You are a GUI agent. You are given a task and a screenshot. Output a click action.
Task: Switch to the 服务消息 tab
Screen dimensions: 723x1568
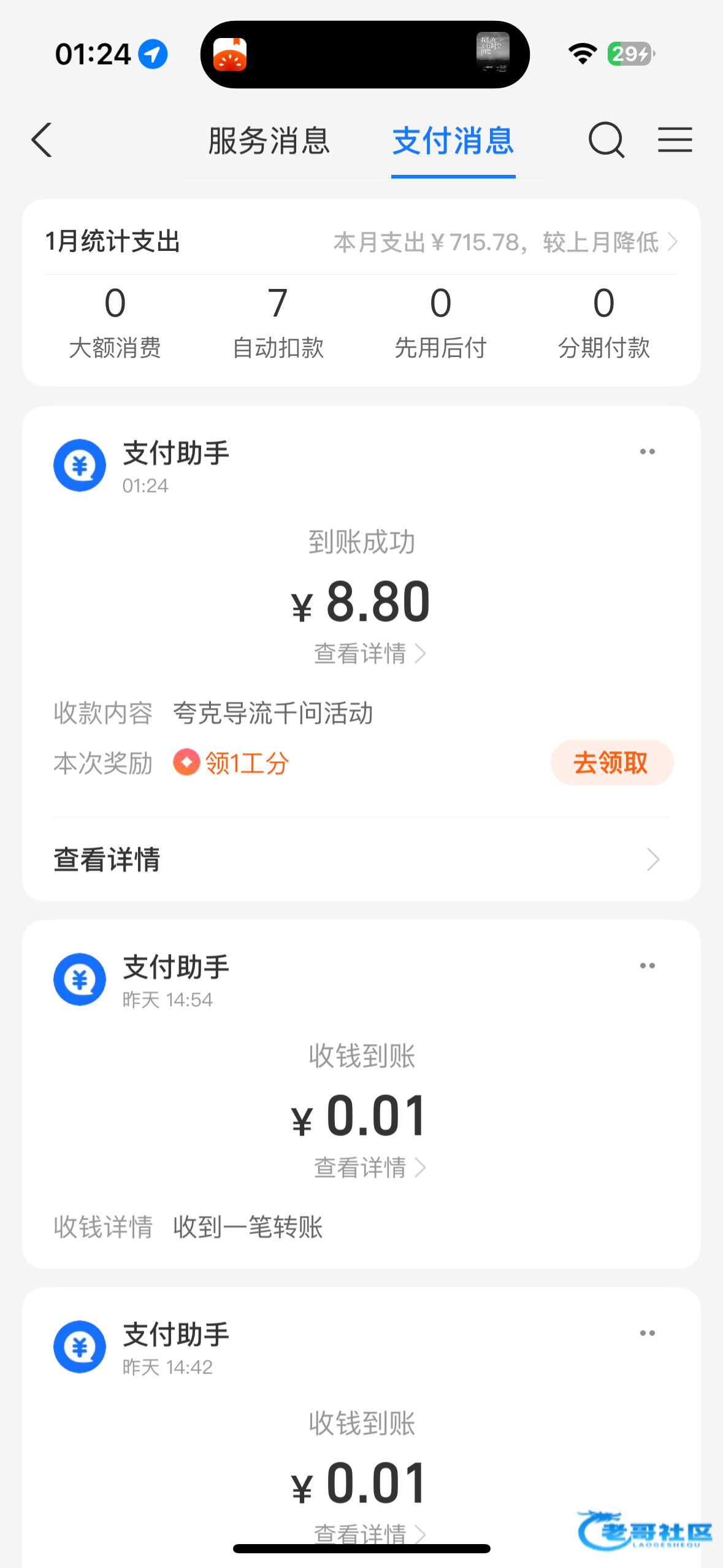pos(269,141)
